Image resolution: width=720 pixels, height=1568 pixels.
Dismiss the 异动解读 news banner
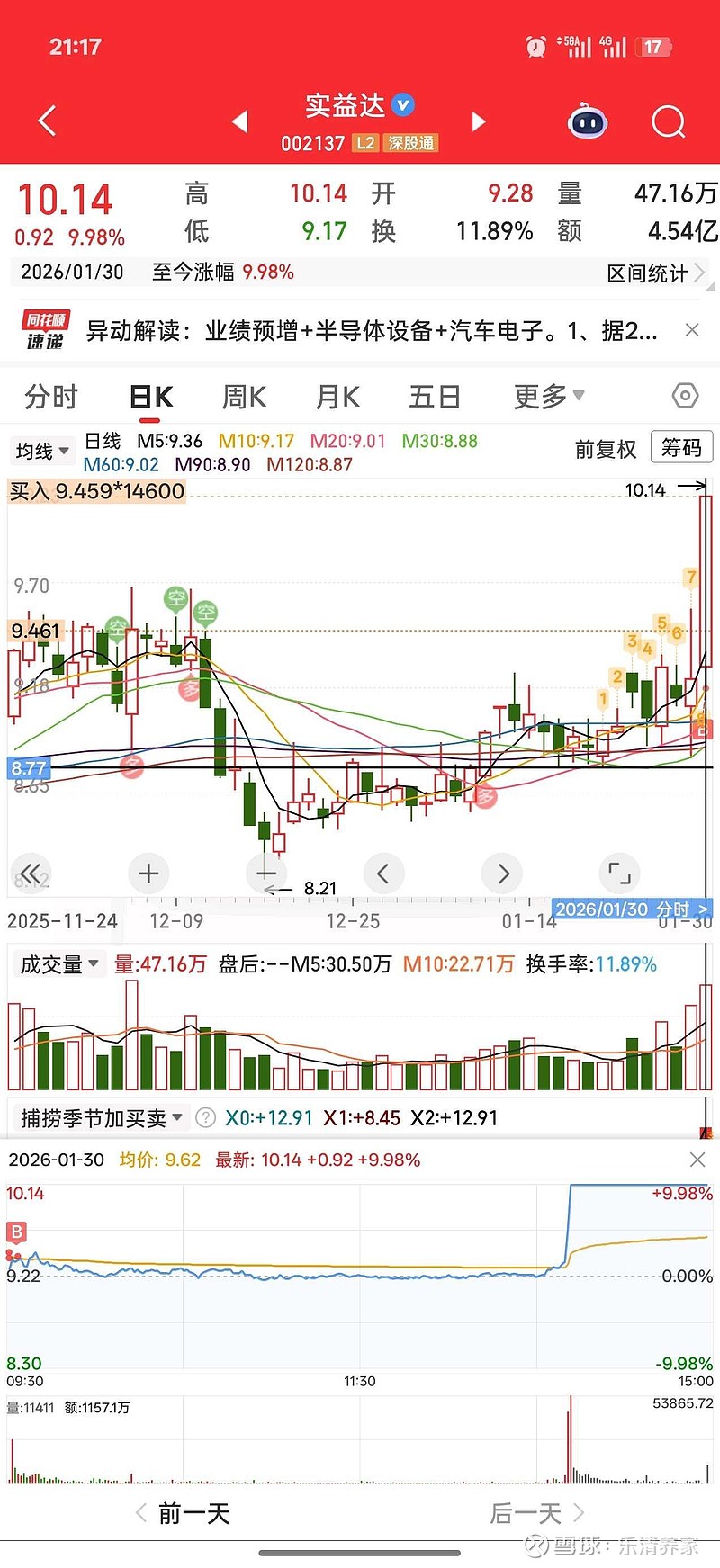(x=691, y=329)
